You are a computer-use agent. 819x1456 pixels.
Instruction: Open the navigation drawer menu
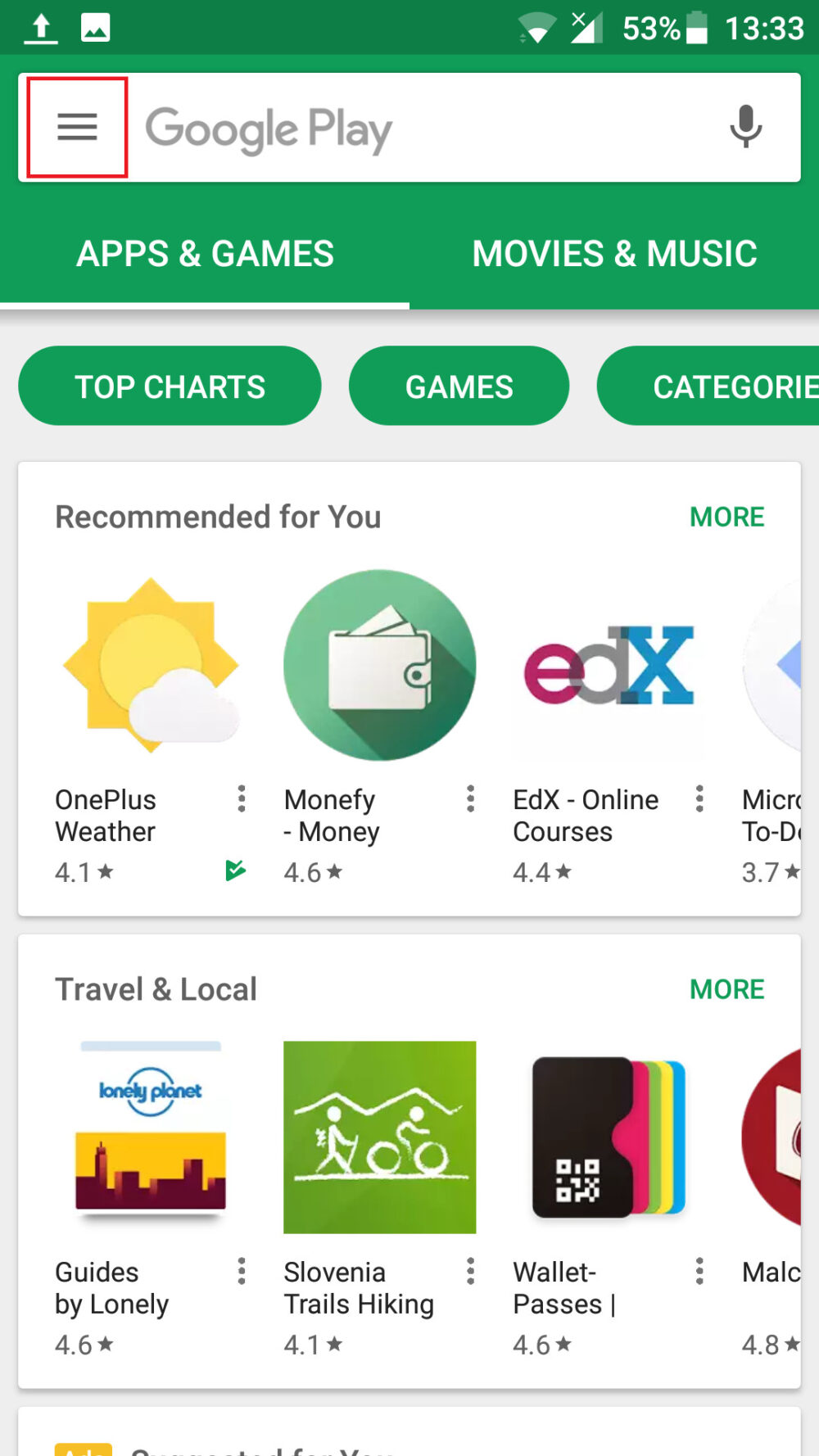(x=78, y=127)
